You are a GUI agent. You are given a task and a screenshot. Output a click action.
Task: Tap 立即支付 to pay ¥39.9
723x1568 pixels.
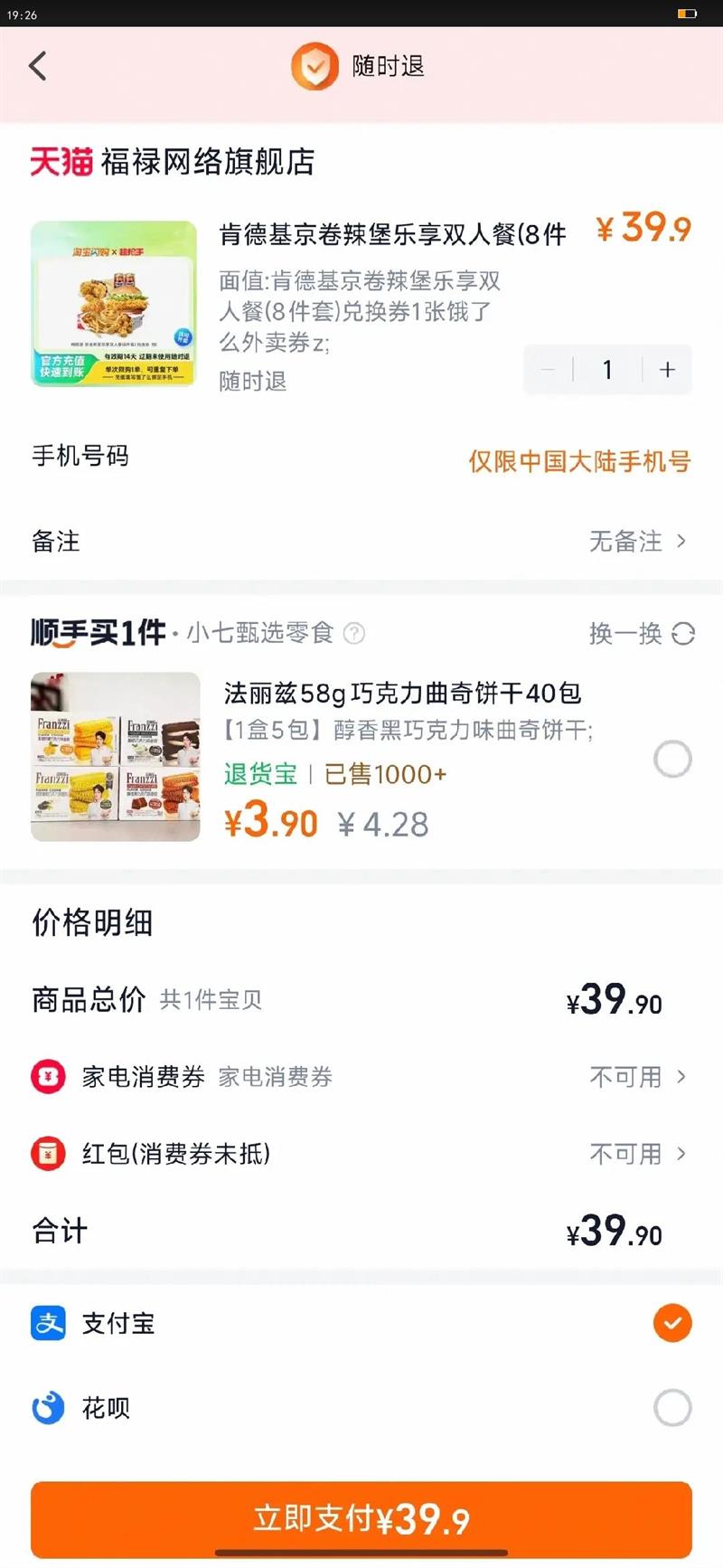point(361,1519)
